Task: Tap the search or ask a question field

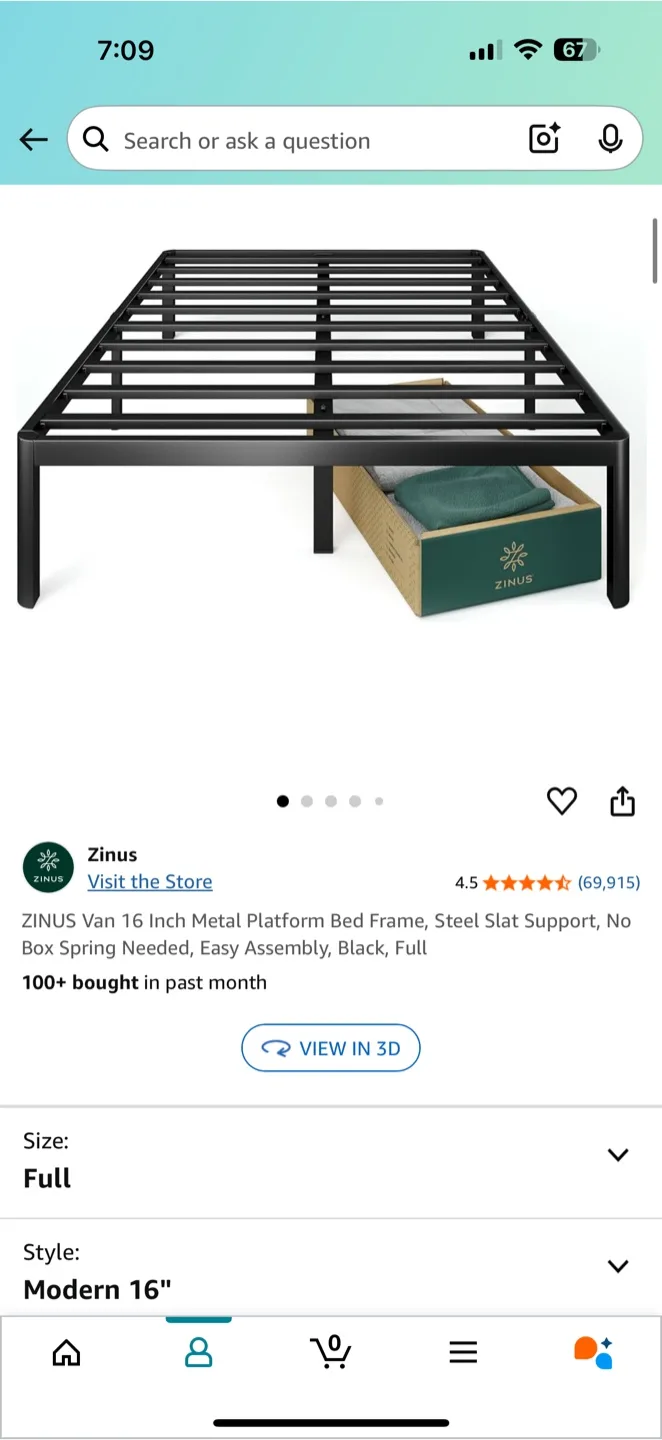Action: [300, 140]
